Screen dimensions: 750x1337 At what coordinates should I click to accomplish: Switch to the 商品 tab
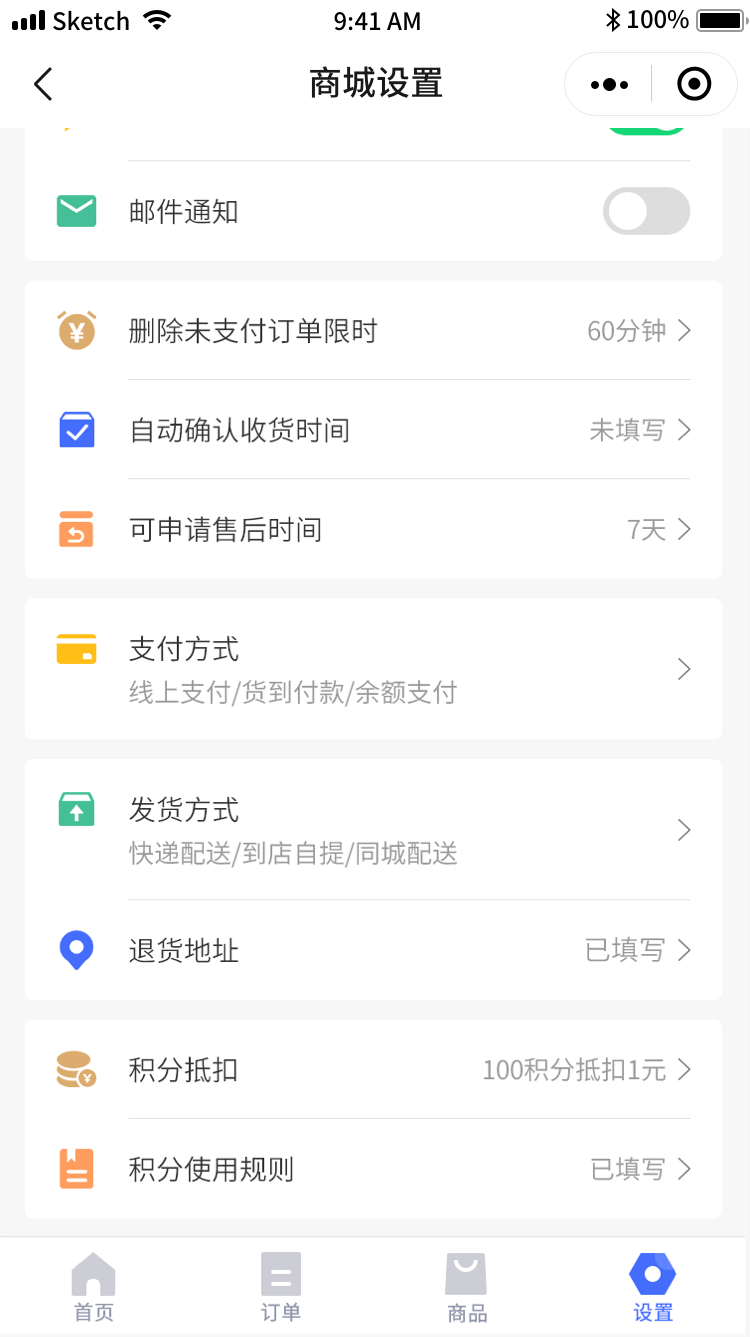pyautogui.click(x=467, y=1288)
